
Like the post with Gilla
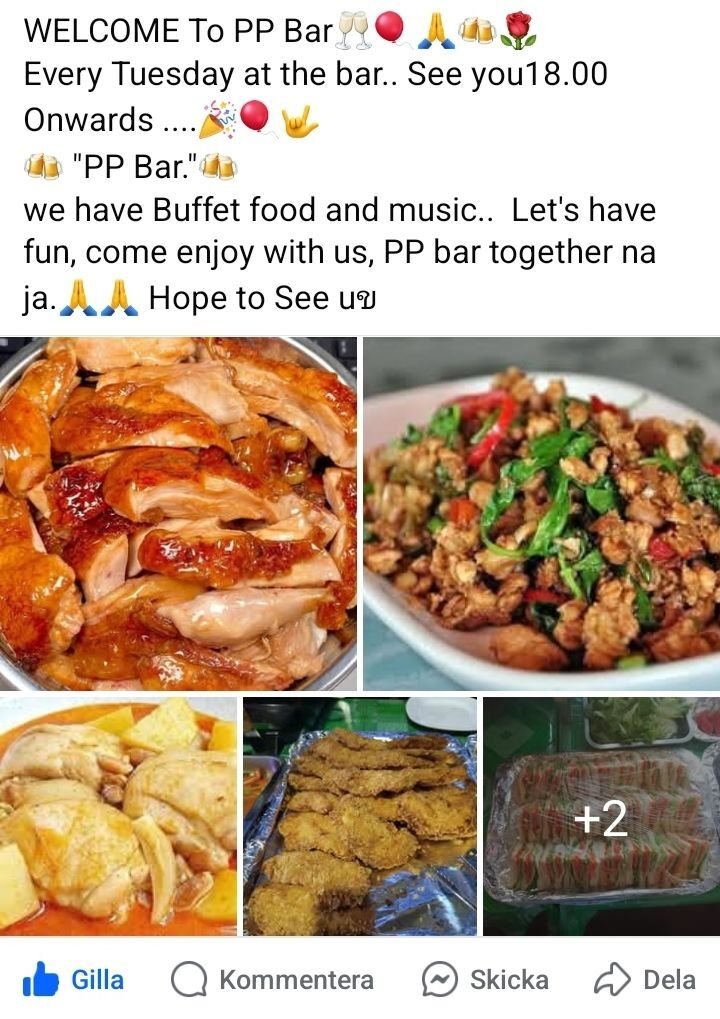click(70, 980)
